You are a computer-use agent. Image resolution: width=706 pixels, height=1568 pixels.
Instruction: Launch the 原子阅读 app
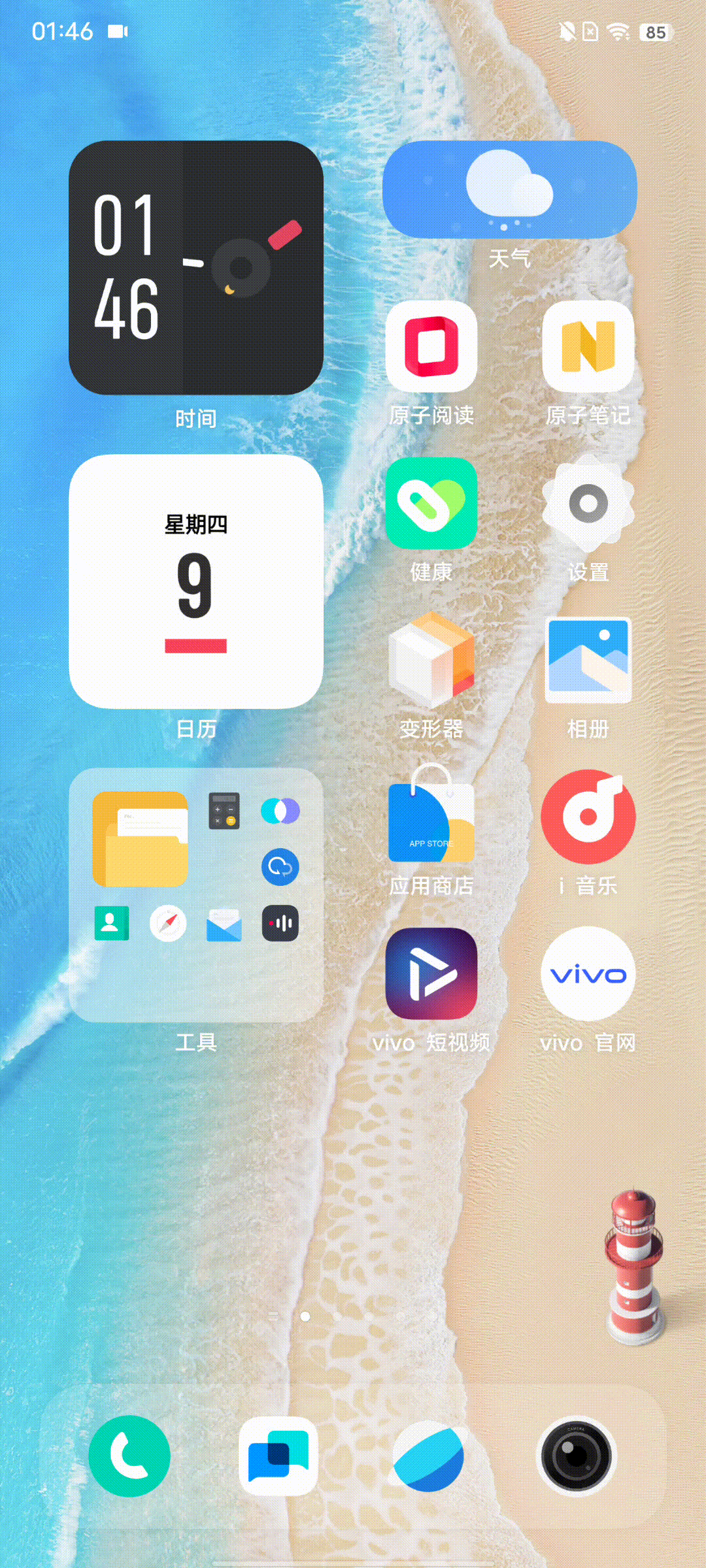point(431,346)
